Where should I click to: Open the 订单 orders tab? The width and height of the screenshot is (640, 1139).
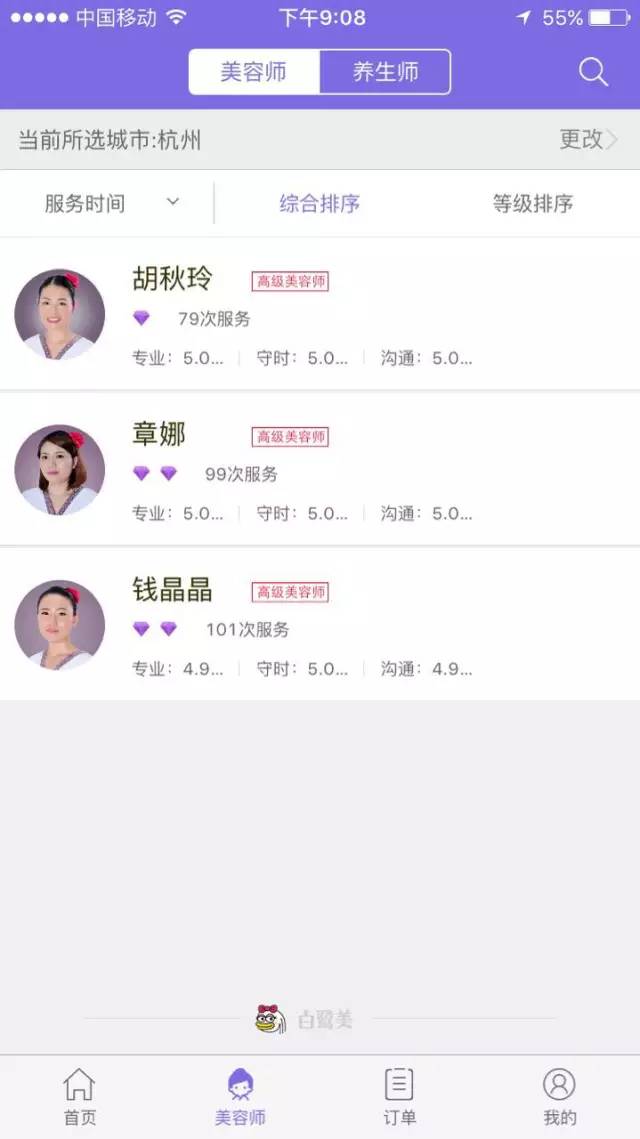tap(399, 1096)
